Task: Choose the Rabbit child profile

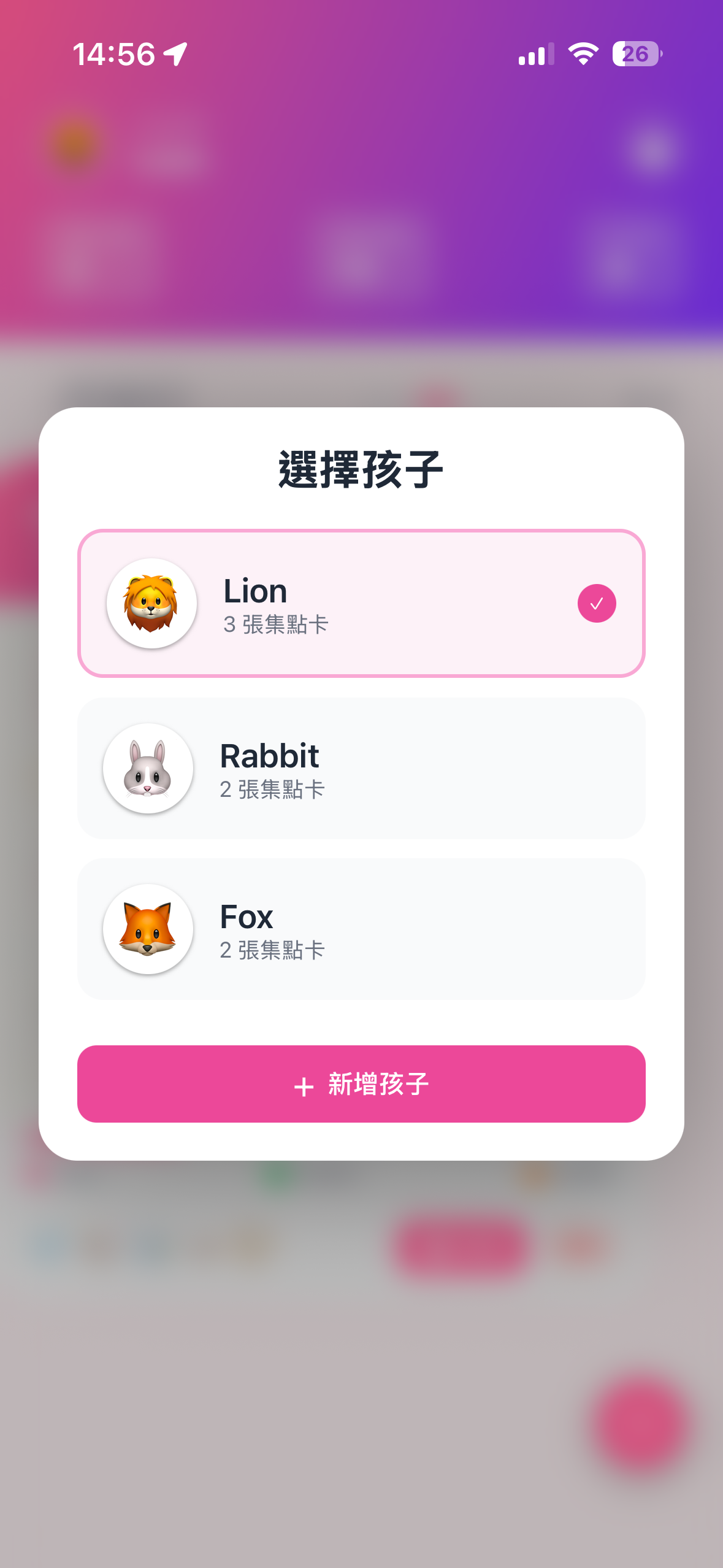Action: click(x=361, y=768)
